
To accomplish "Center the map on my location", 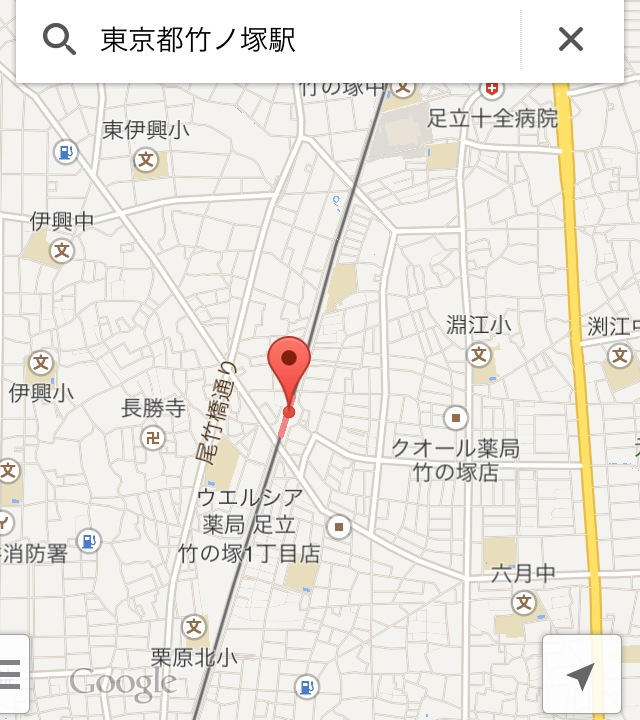I will (x=580, y=676).
